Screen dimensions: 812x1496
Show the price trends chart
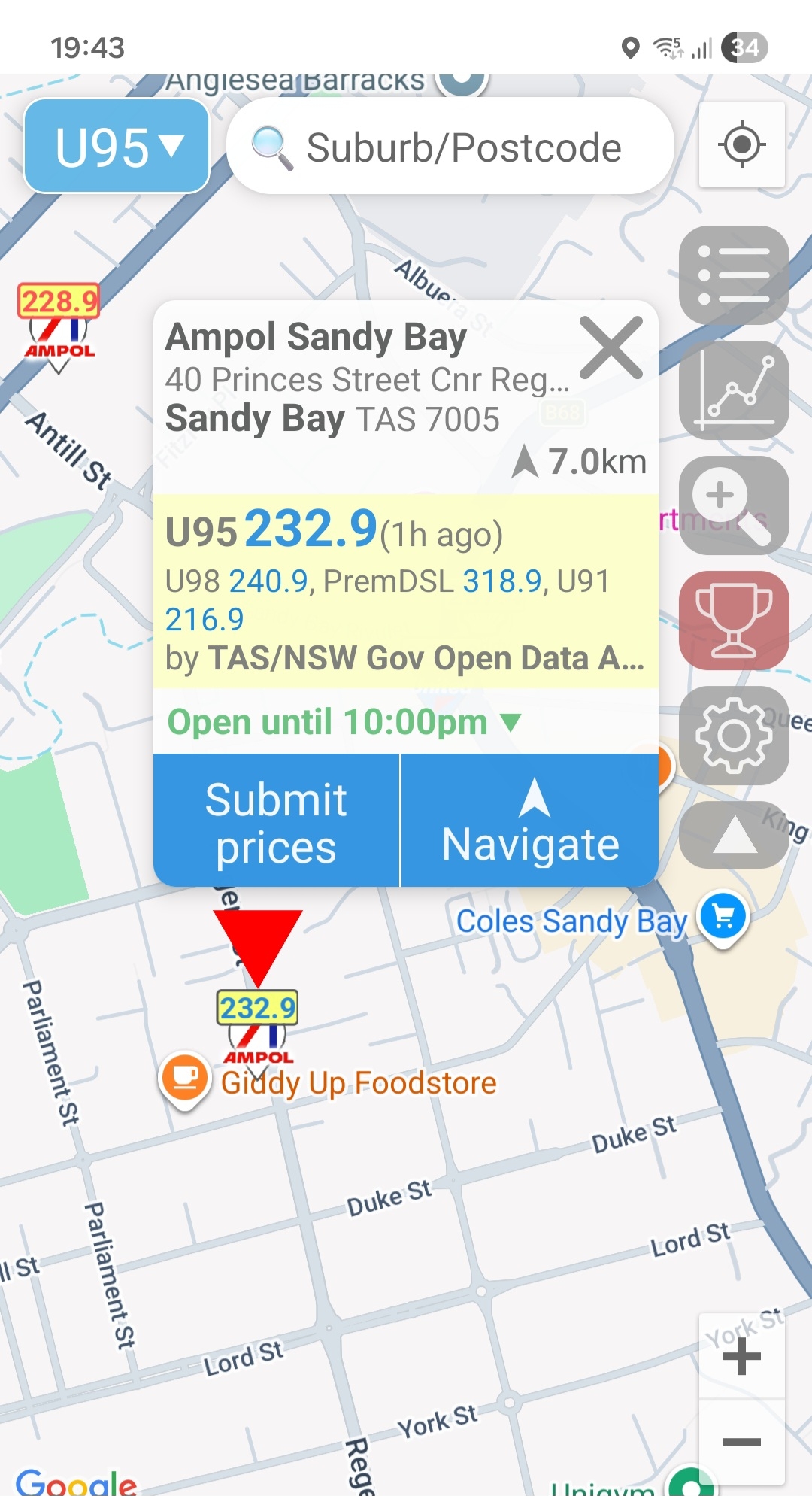pyautogui.click(x=733, y=390)
